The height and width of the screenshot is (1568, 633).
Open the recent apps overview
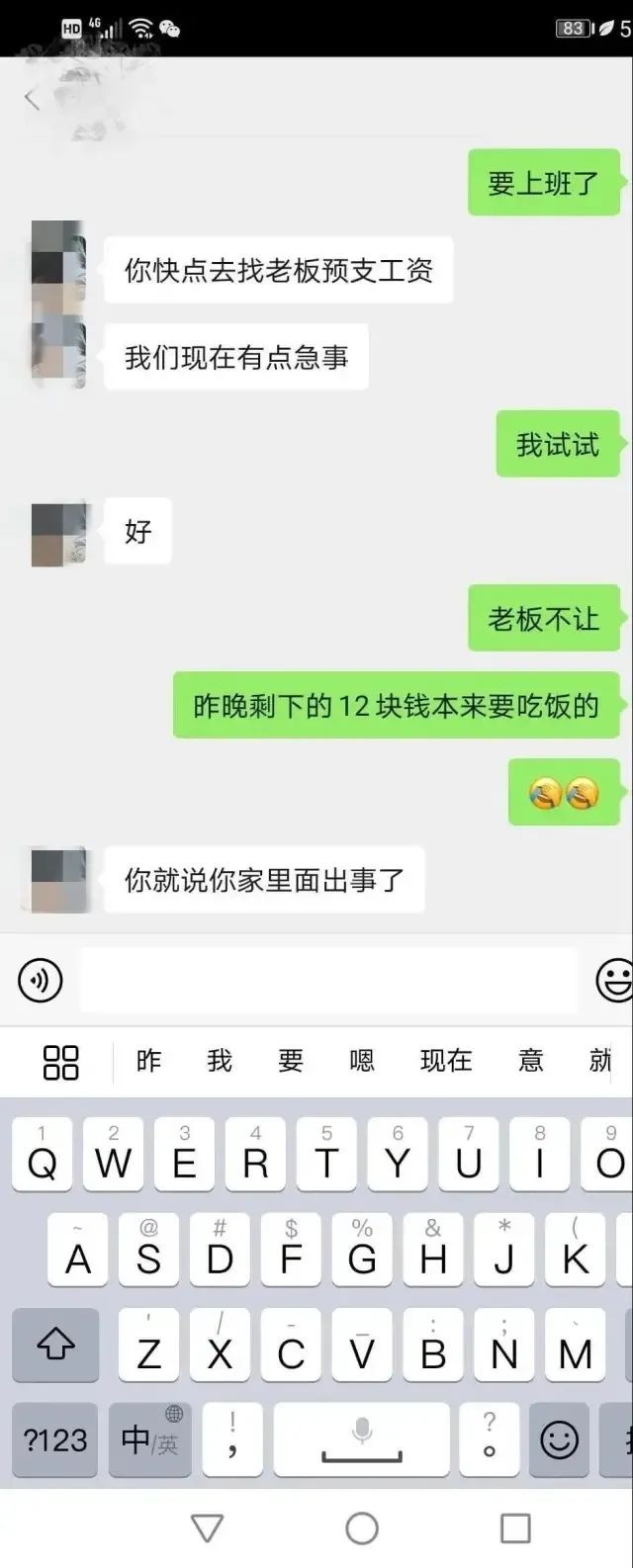[x=515, y=1528]
